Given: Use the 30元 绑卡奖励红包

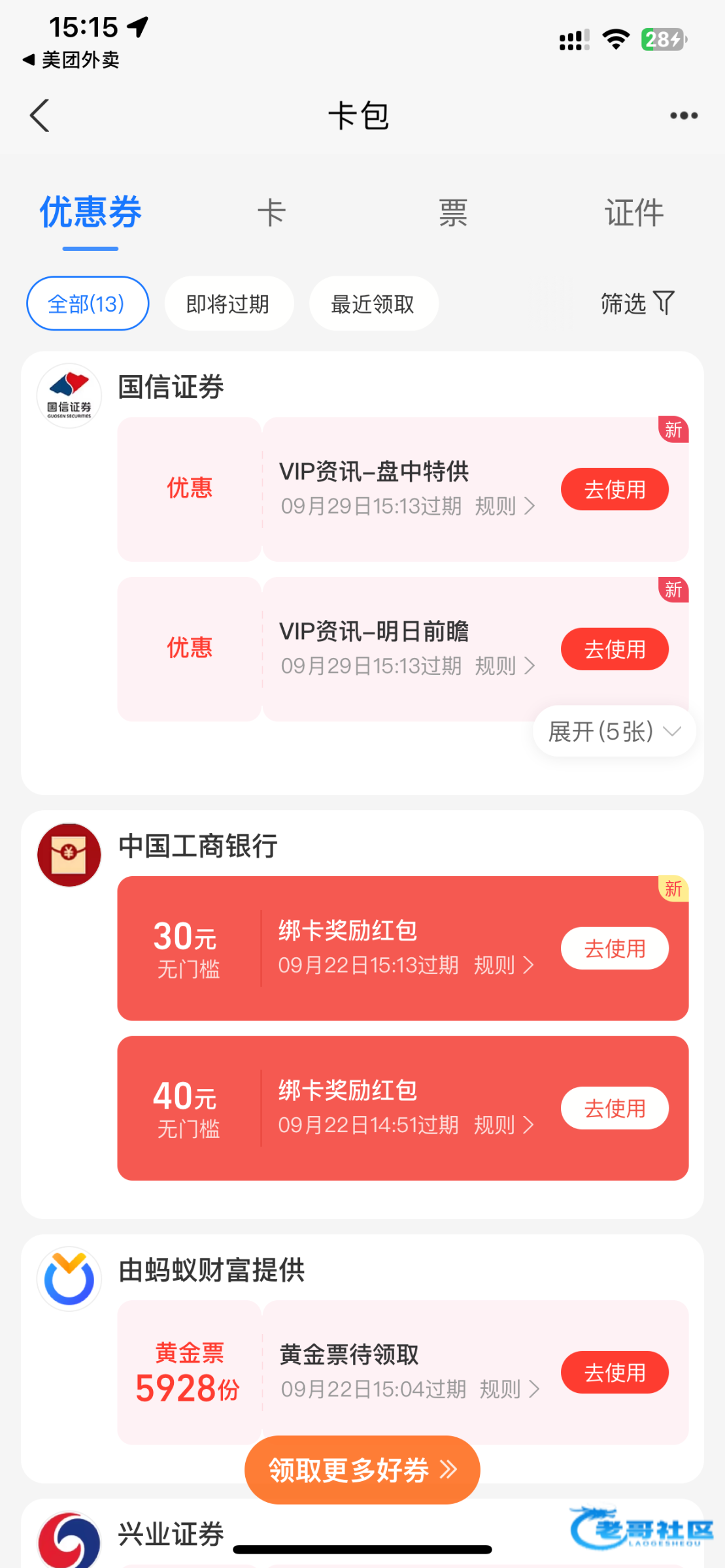Looking at the screenshot, I should click(x=615, y=949).
